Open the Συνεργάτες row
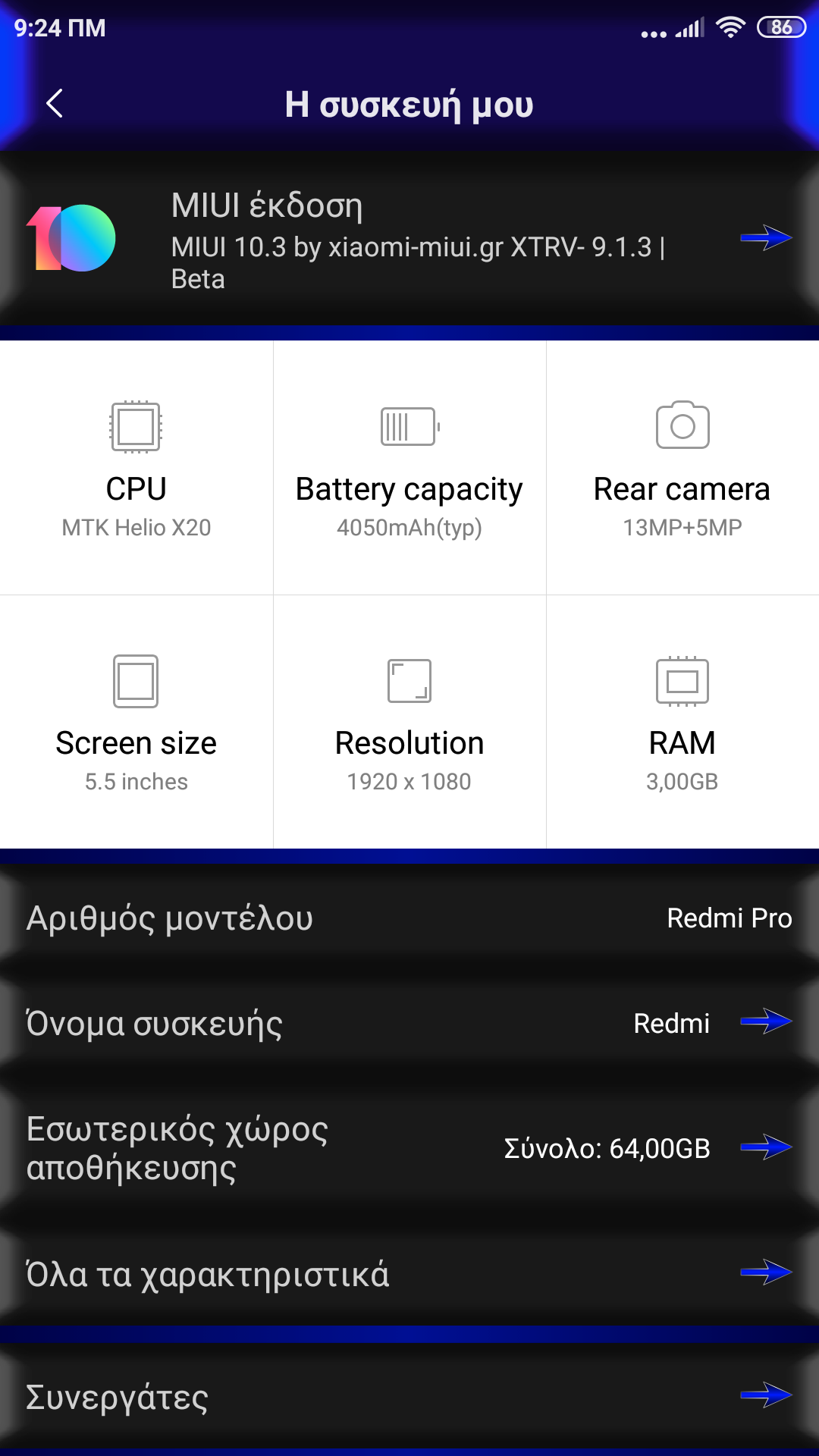819x1456 pixels. coord(409,1397)
